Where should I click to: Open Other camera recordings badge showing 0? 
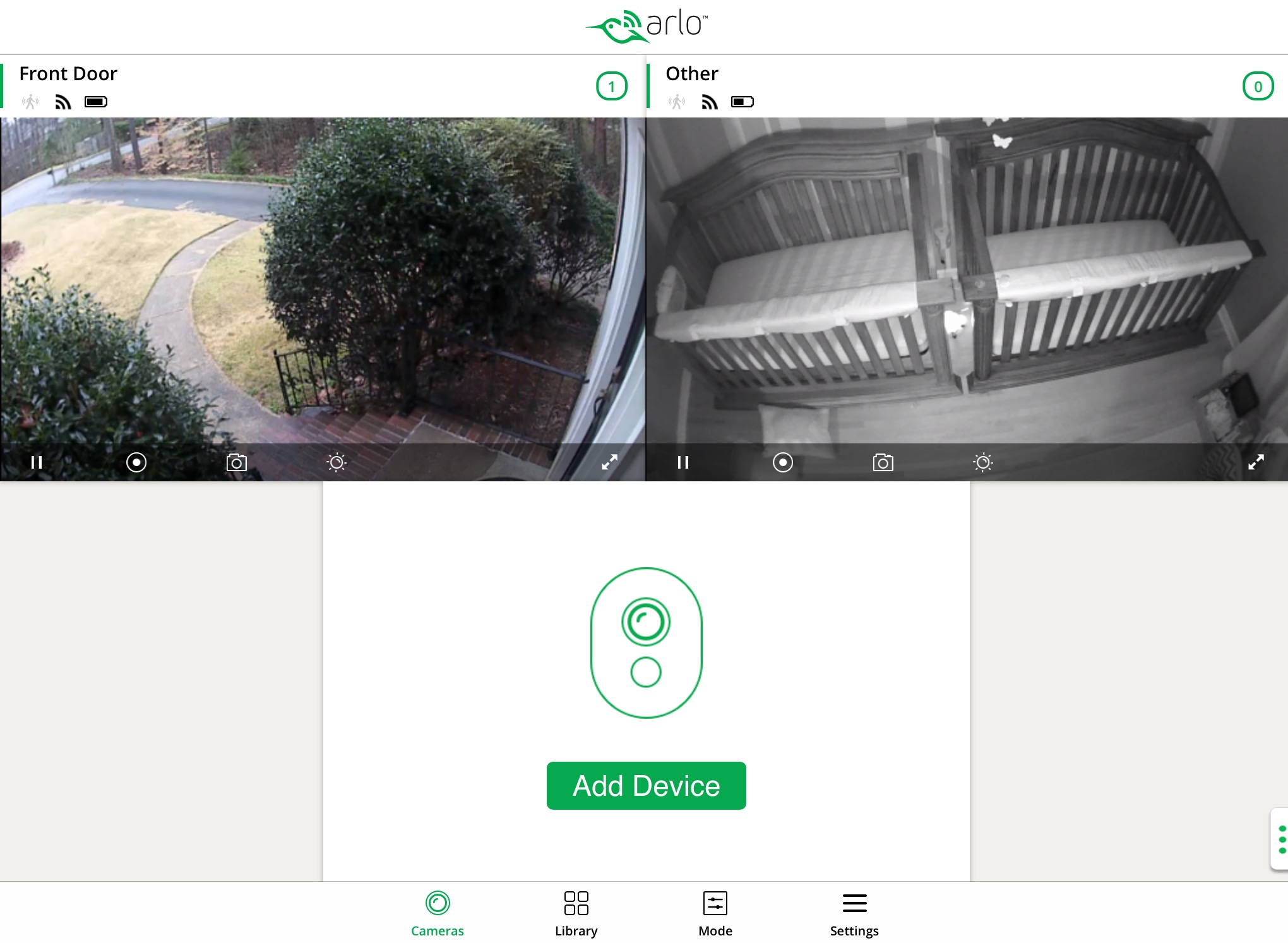coord(1258,87)
